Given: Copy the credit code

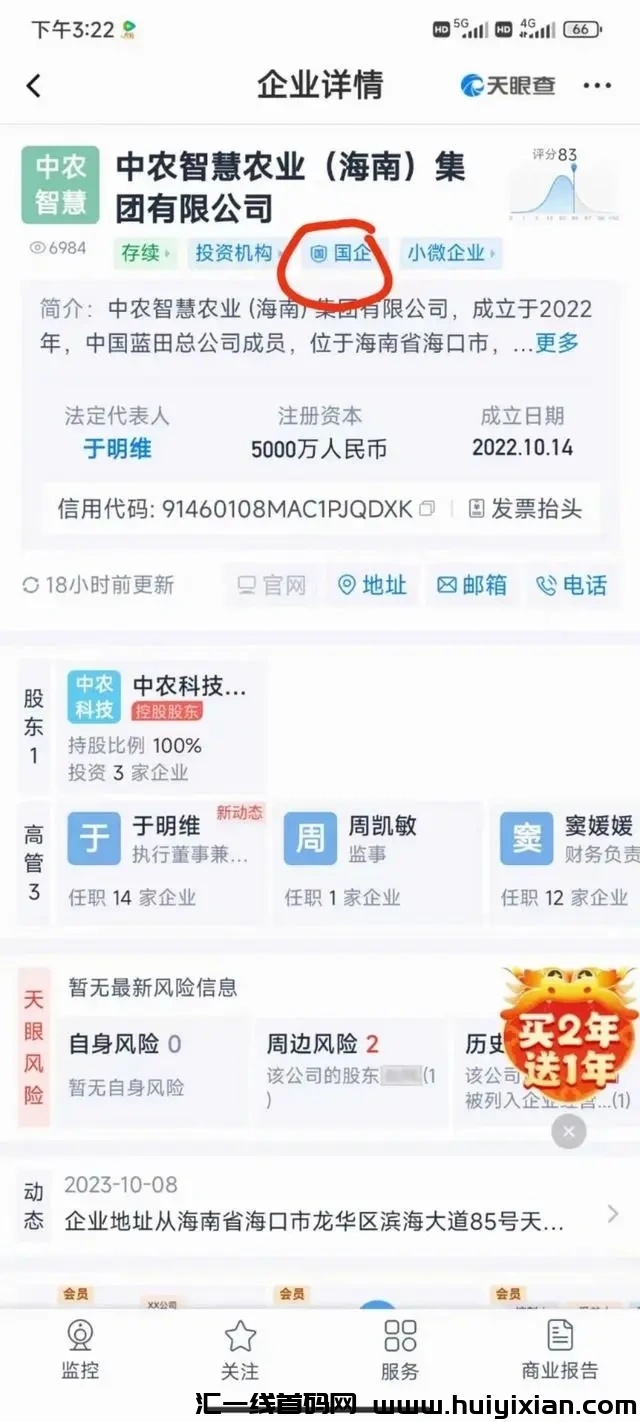Looking at the screenshot, I should (428, 509).
